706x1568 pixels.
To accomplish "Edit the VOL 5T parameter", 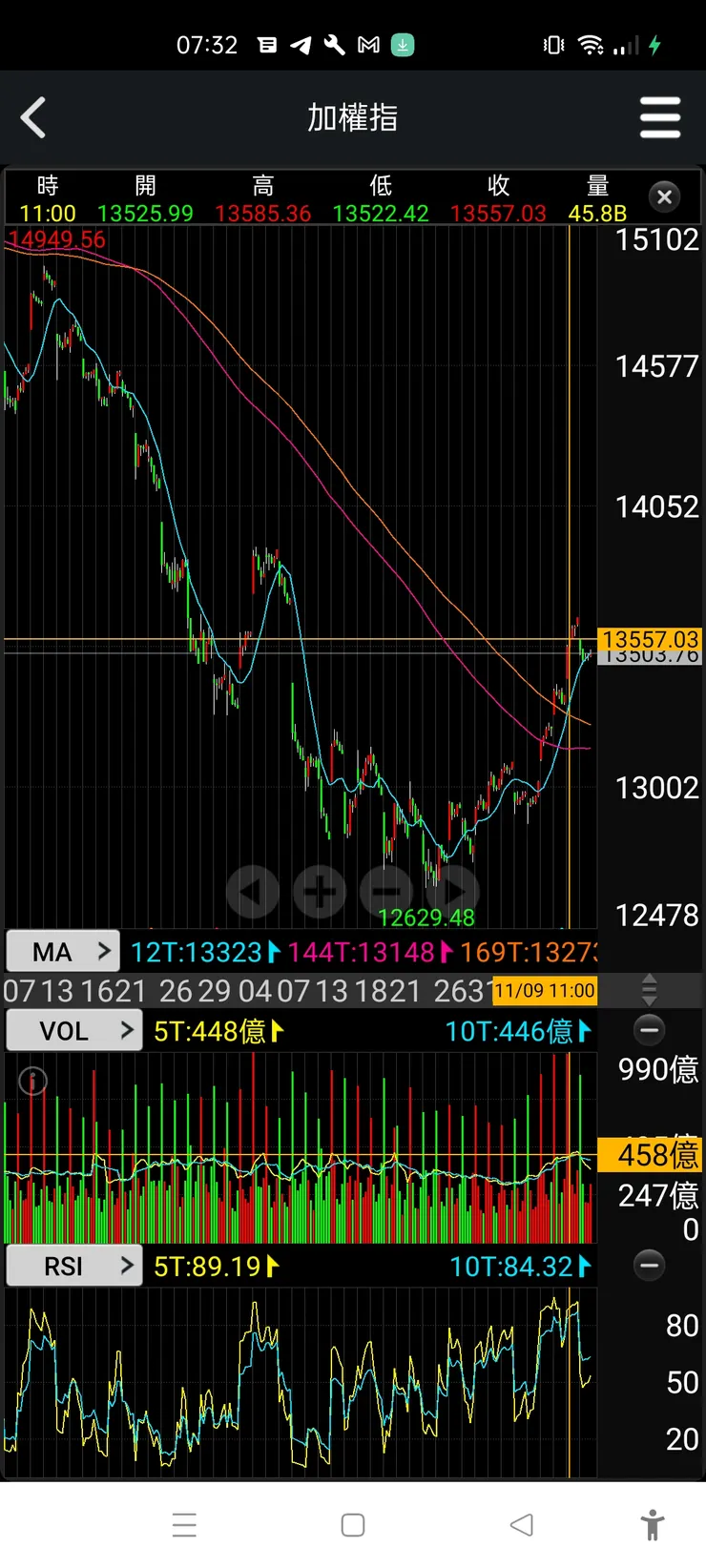I will tap(218, 1031).
